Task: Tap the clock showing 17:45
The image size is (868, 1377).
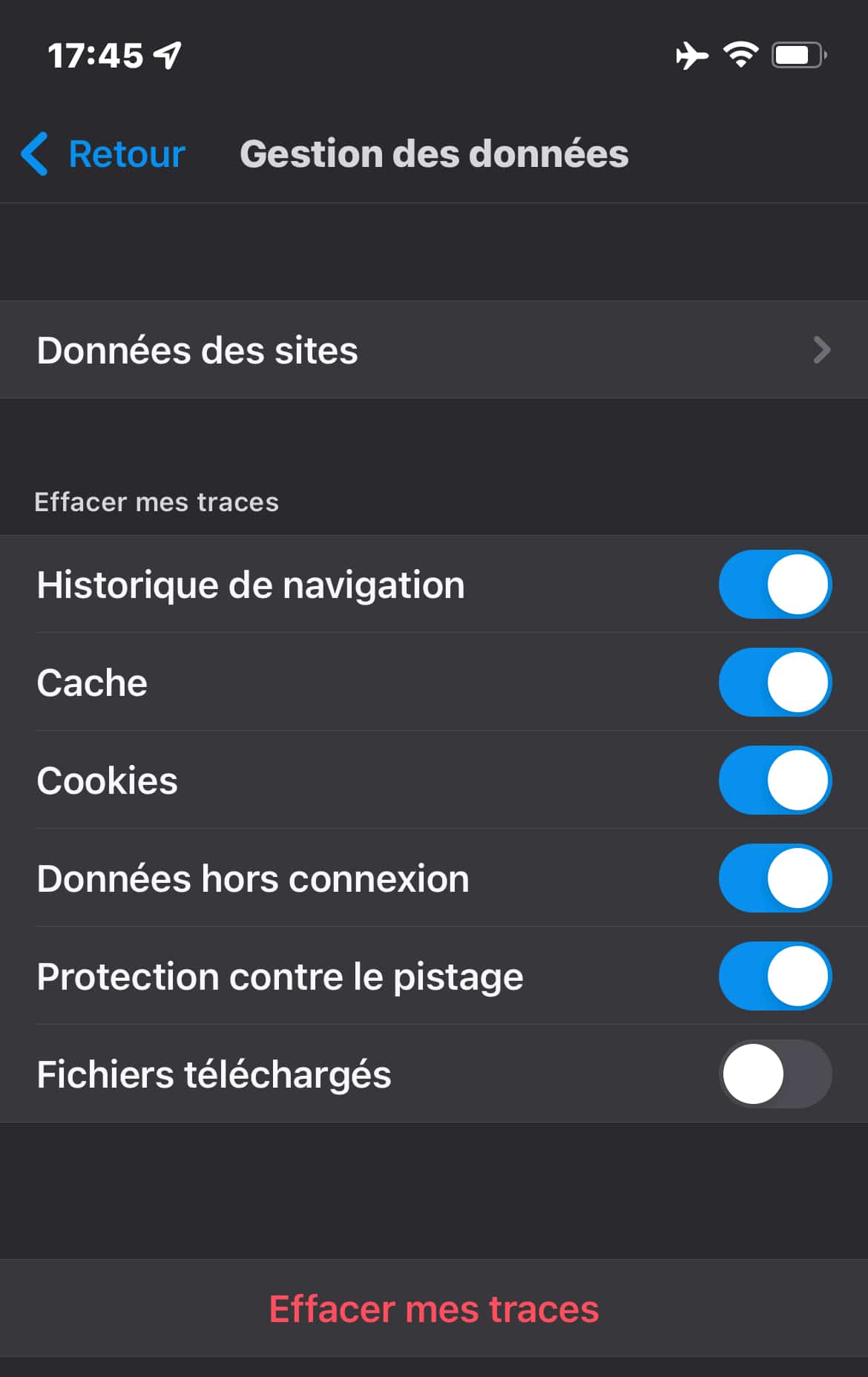Action: (98, 53)
